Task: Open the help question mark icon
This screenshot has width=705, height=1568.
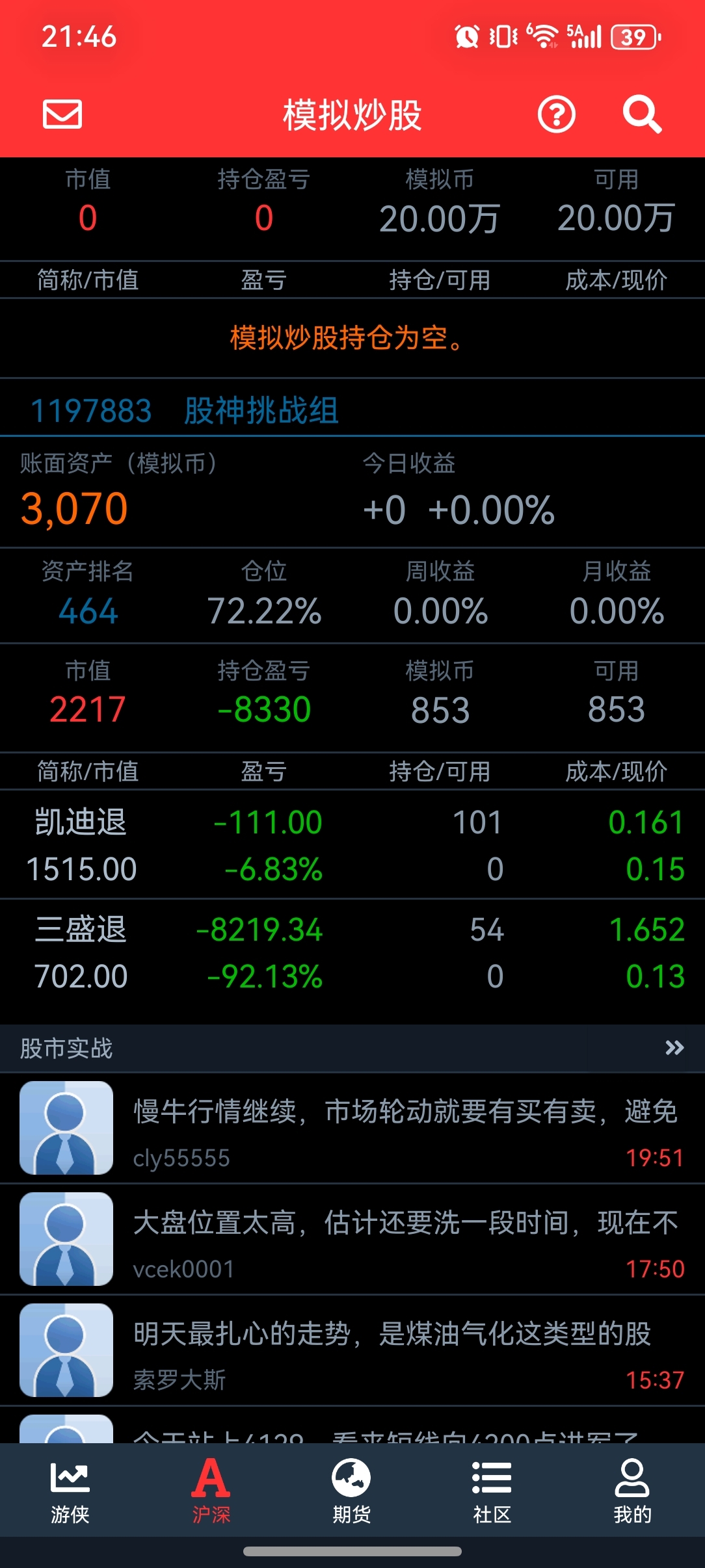Action: point(557,115)
